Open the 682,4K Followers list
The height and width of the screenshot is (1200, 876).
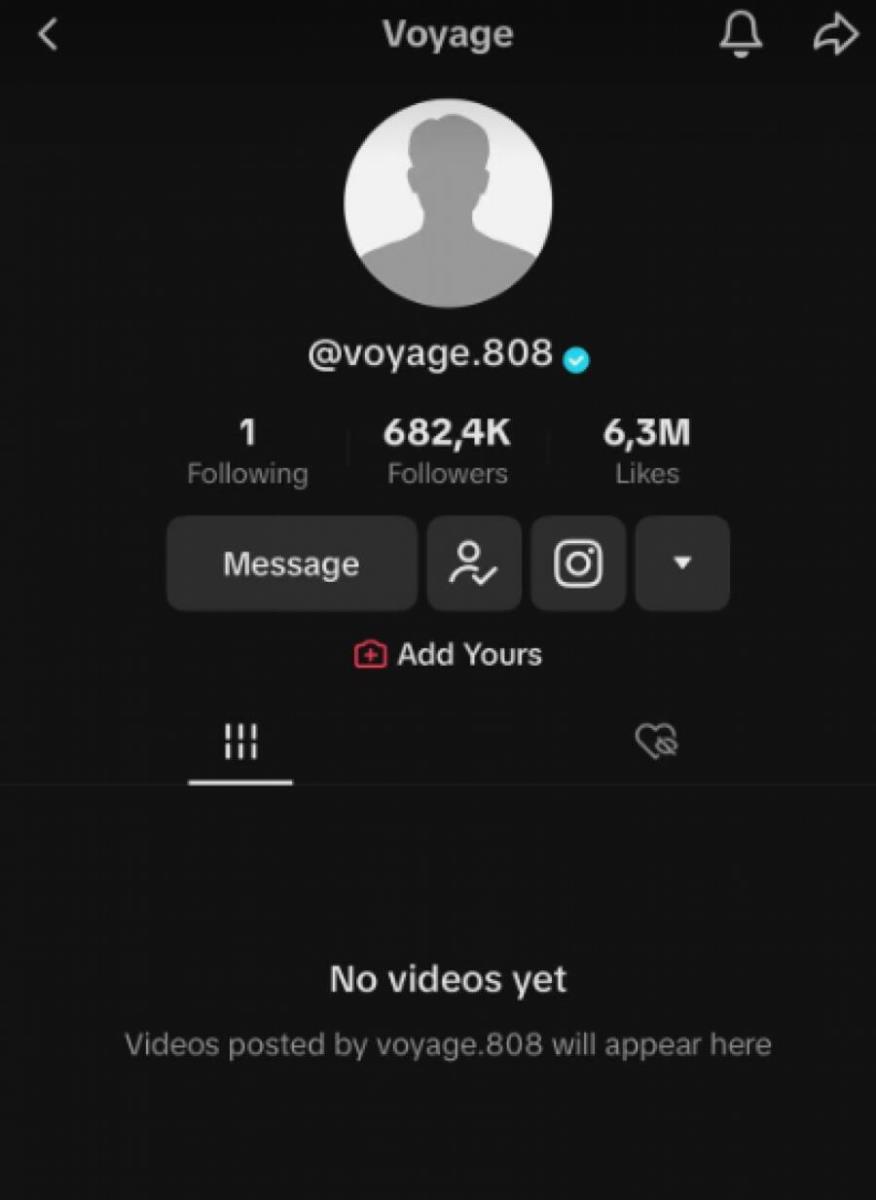pos(447,451)
